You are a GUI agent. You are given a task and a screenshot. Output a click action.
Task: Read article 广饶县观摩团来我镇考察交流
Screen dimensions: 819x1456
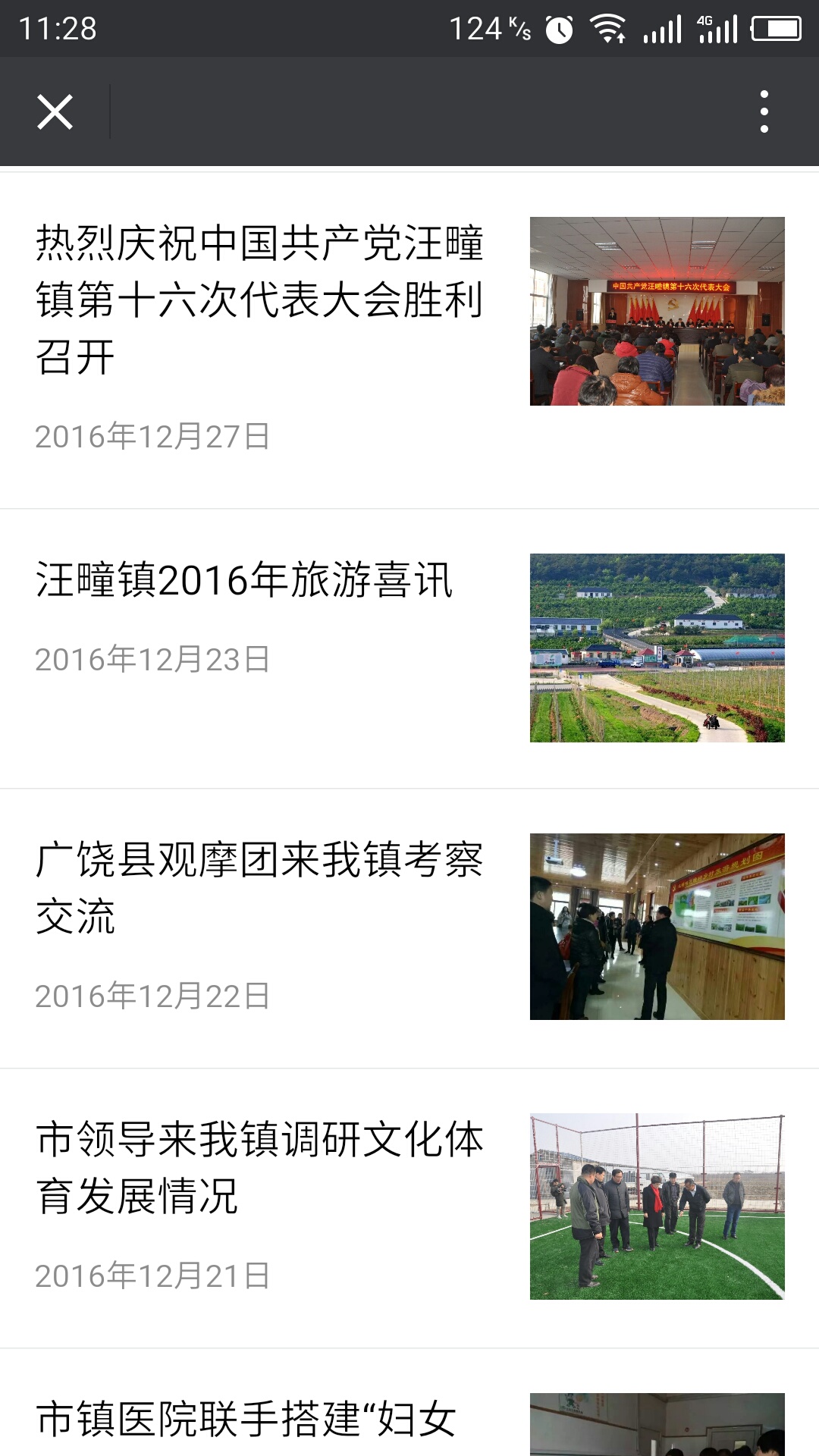(409, 929)
